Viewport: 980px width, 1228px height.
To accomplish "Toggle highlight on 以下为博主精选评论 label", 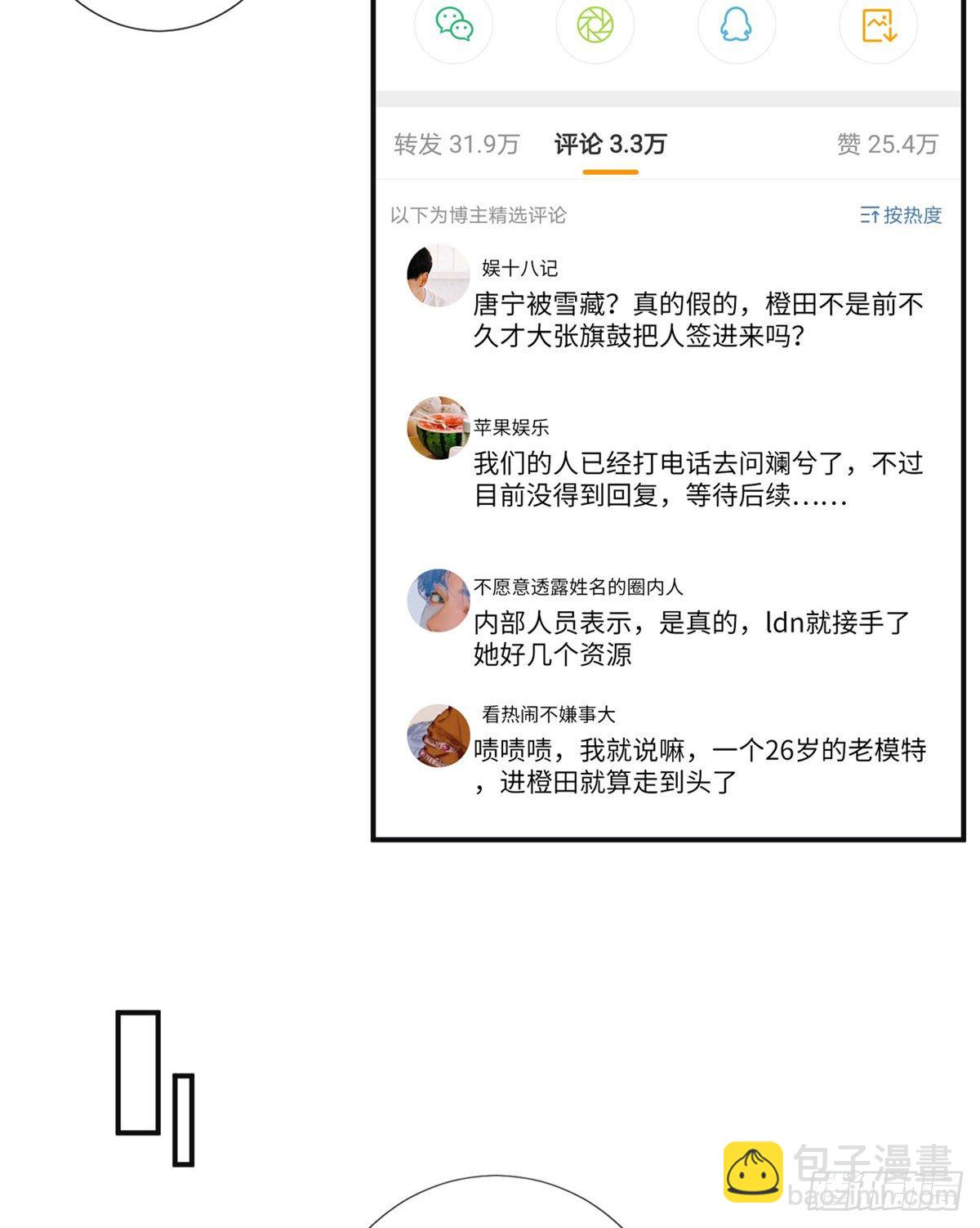I will pos(481,214).
